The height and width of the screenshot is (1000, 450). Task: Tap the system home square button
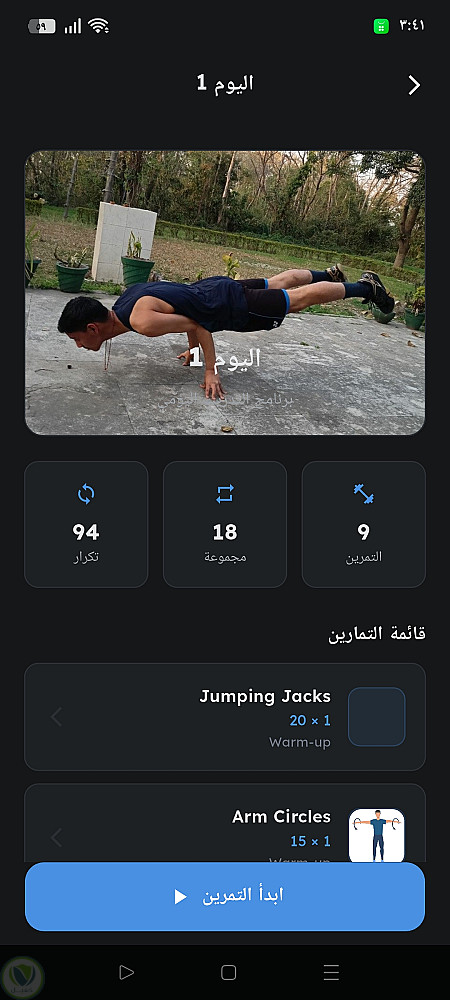228,972
